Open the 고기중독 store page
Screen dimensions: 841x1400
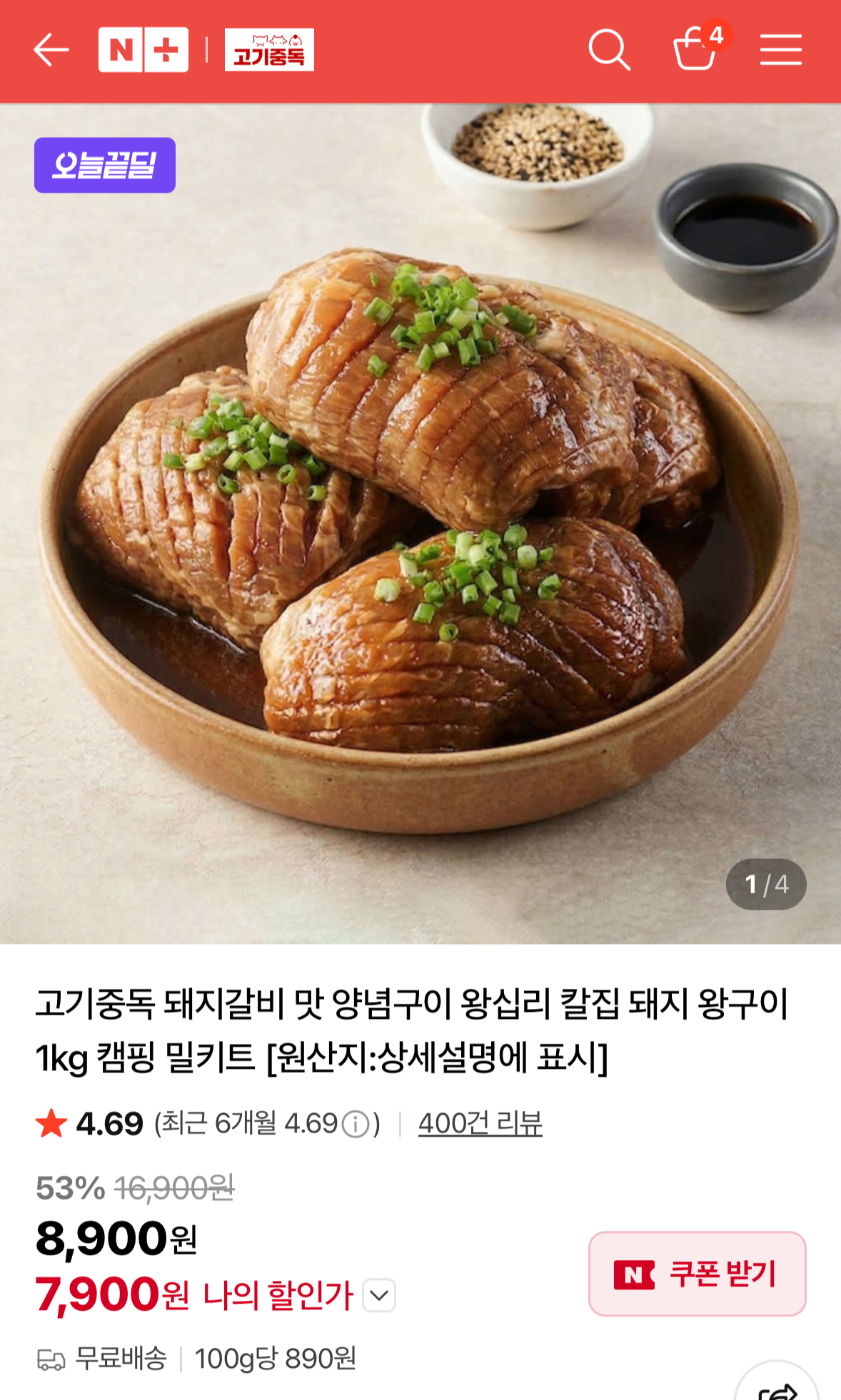(x=269, y=50)
